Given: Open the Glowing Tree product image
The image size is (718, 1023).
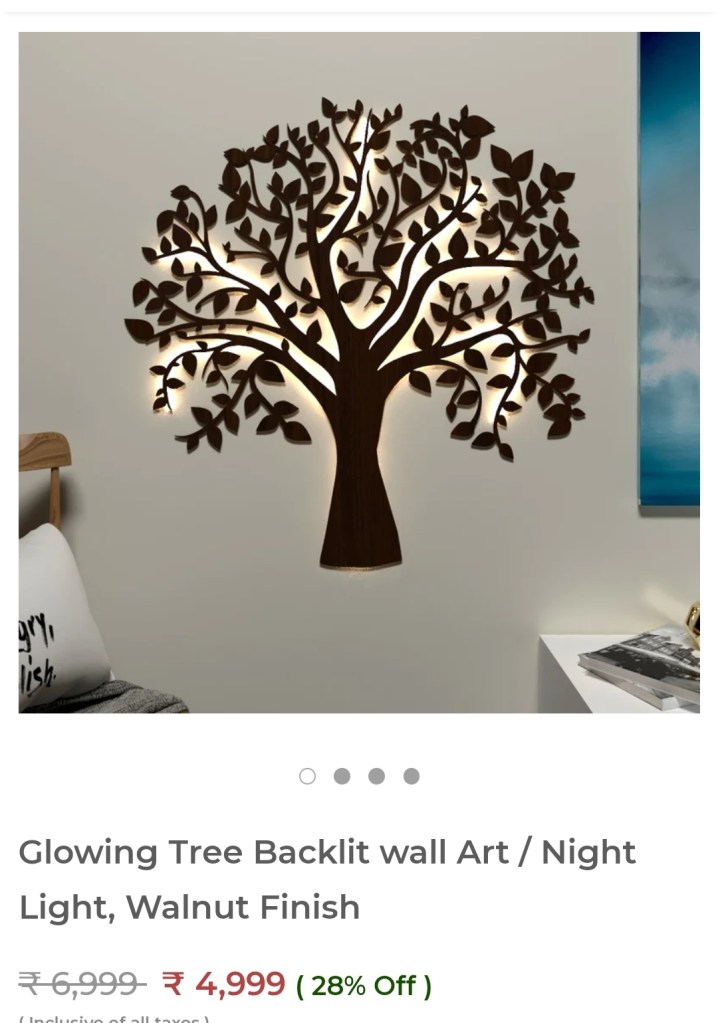Looking at the screenshot, I should click(358, 372).
